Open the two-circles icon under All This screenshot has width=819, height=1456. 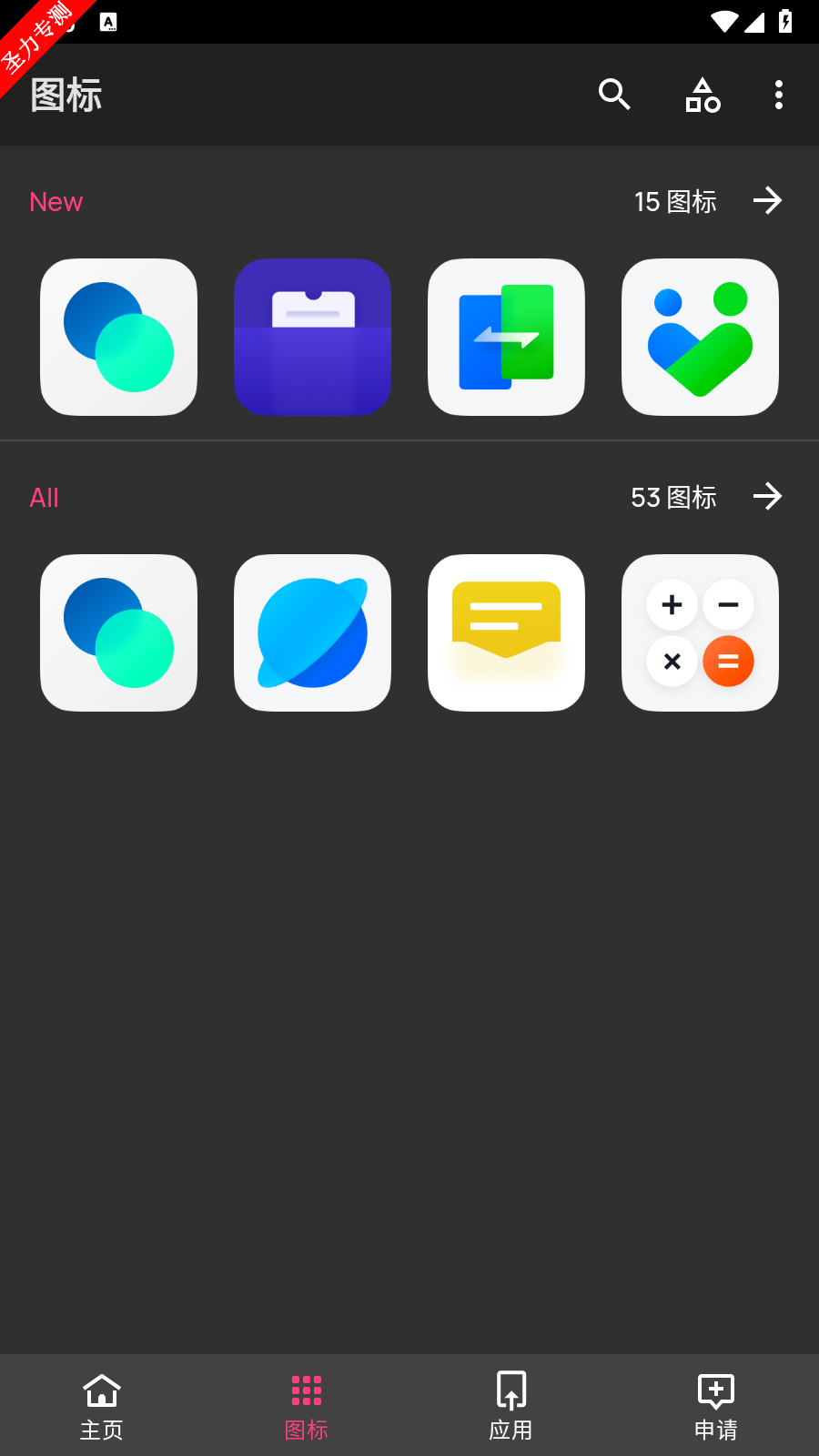pyautogui.click(x=118, y=633)
